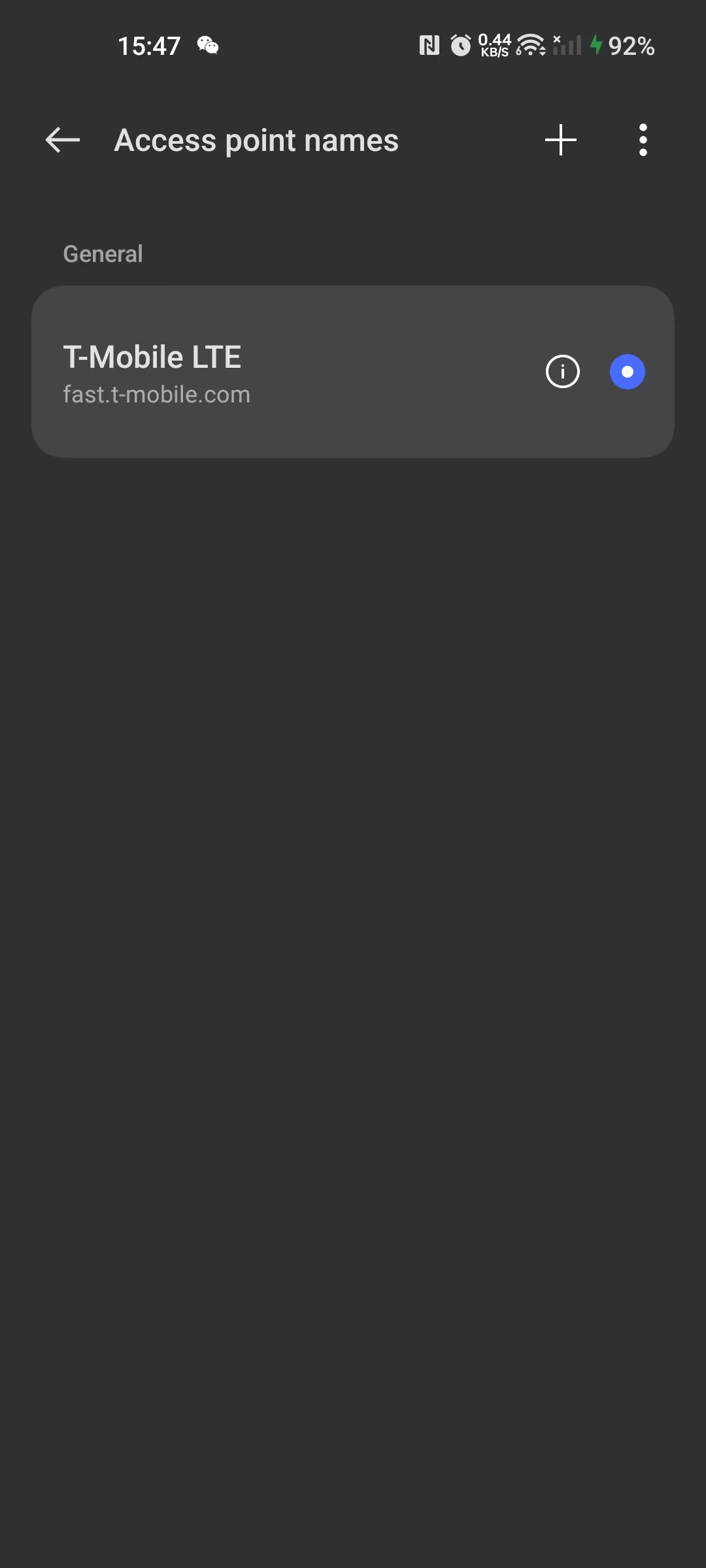706x1568 pixels.
Task: View T-Mobile LTE info details
Action: pyautogui.click(x=563, y=372)
